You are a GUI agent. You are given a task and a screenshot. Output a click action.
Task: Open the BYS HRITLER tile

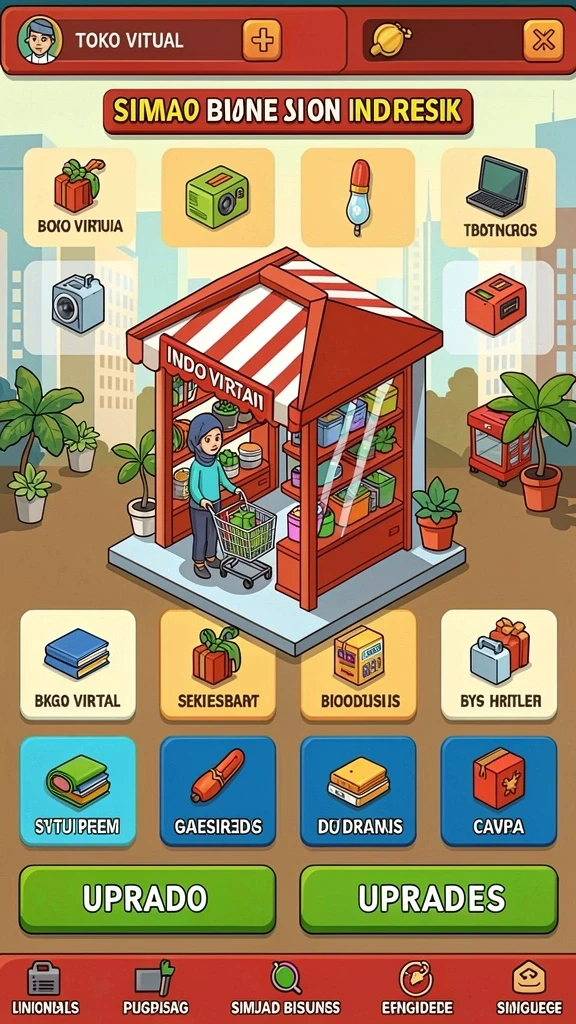click(x=500, y=665)
